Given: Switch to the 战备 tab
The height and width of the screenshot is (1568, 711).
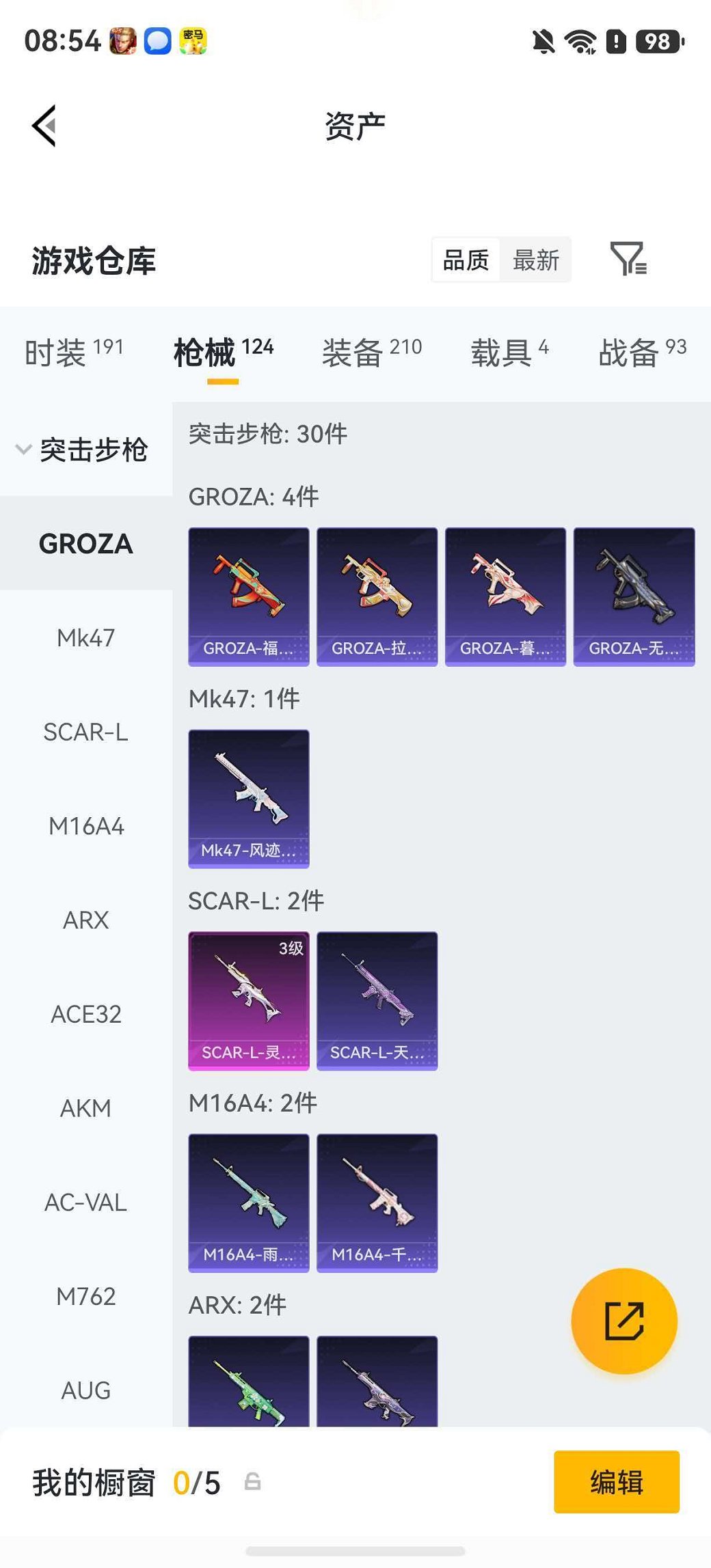Looking at the screenshot, I should (x=642, y=352).
